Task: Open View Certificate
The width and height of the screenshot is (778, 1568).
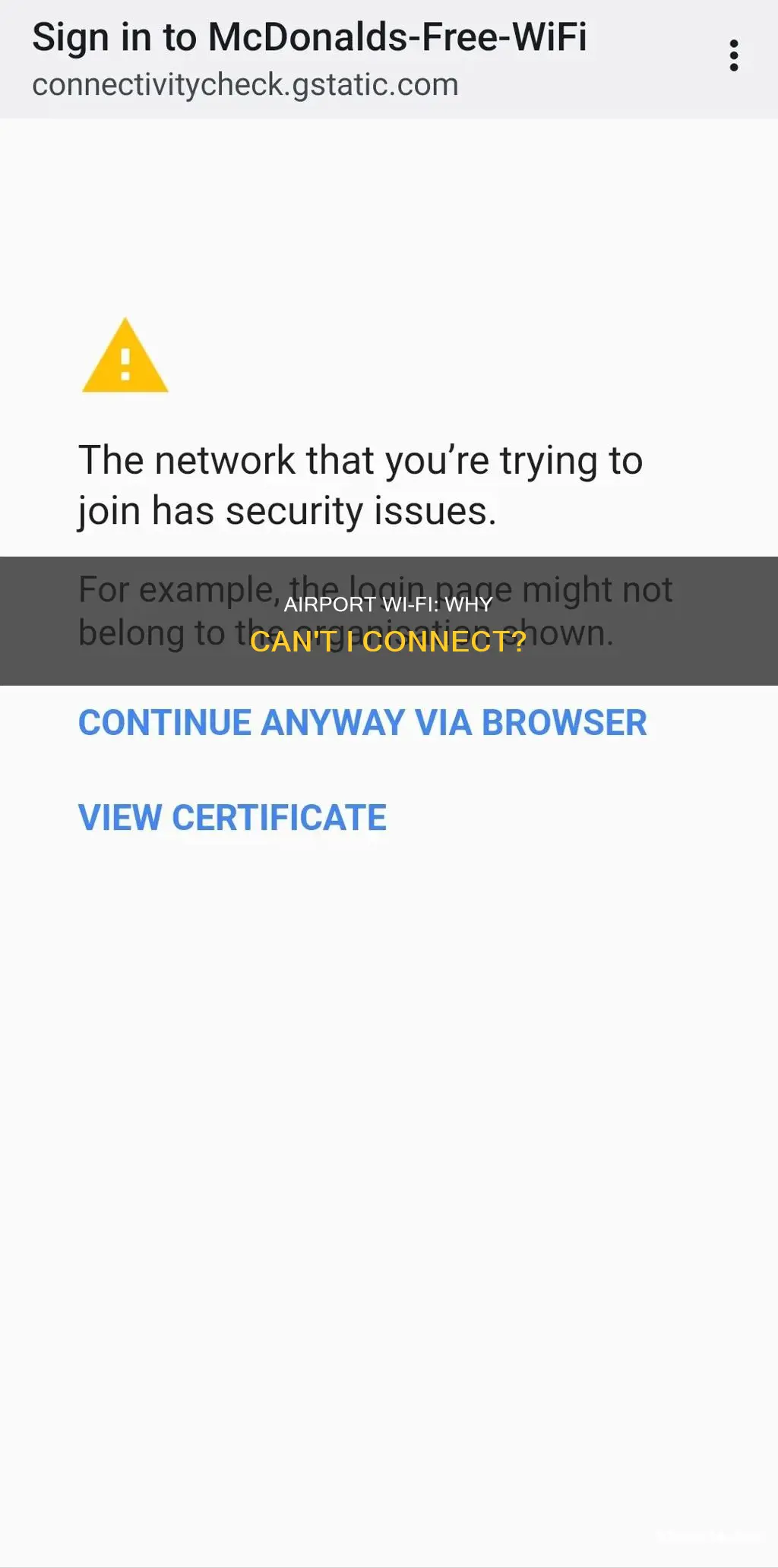Action: point(232,818)
